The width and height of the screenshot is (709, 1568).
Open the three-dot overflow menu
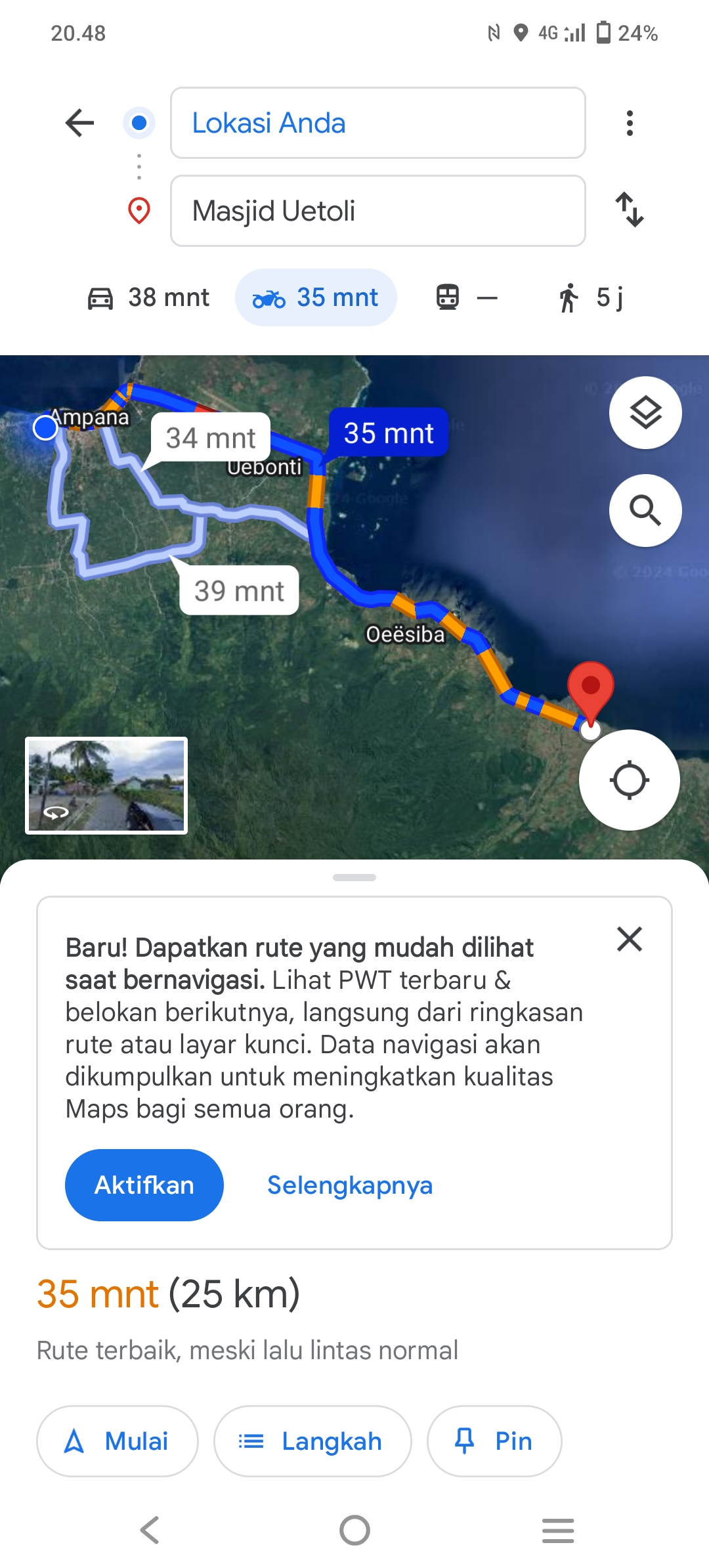coord(630,123)
